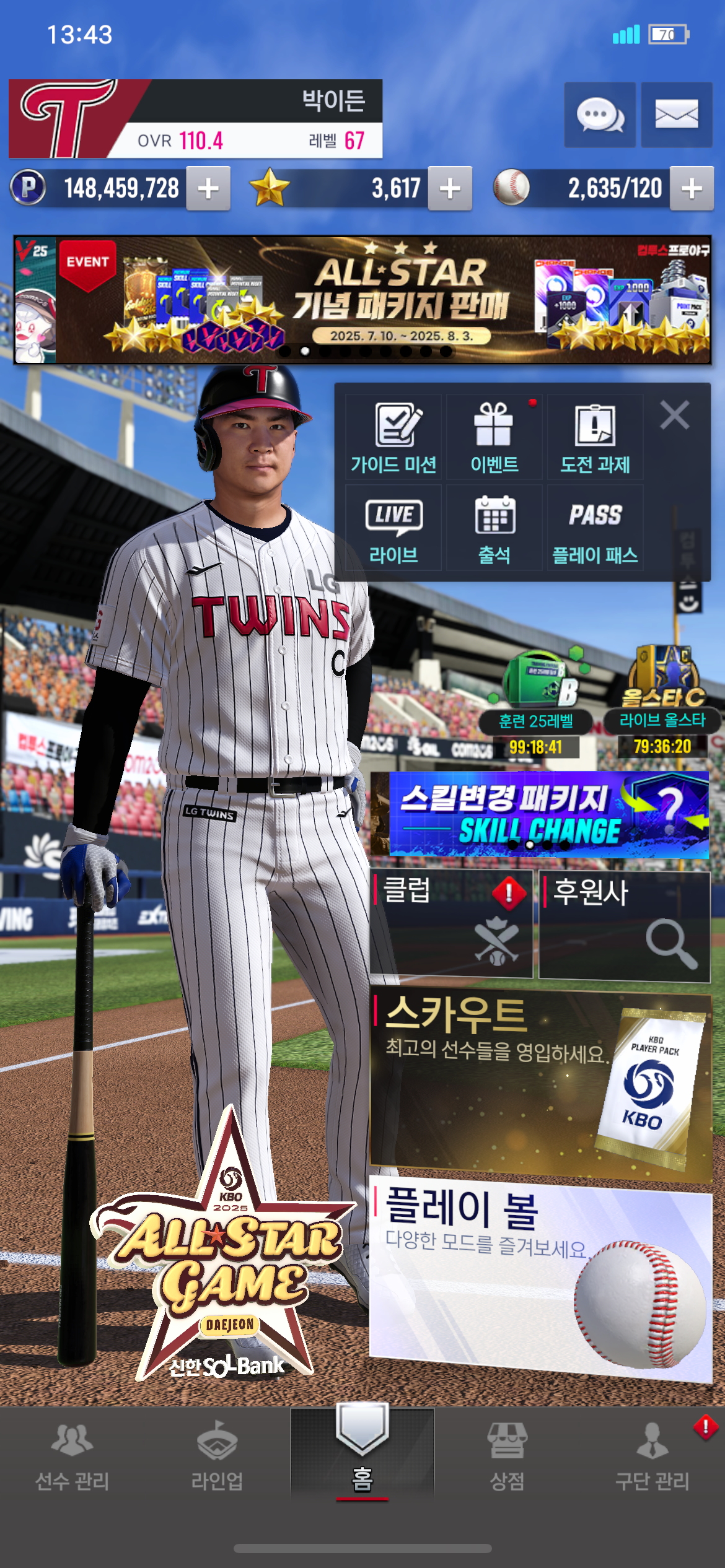The width and height of the screenshot is (725, 1568).
Task: Open the 라이브 live menu
Action: point(393,528)
